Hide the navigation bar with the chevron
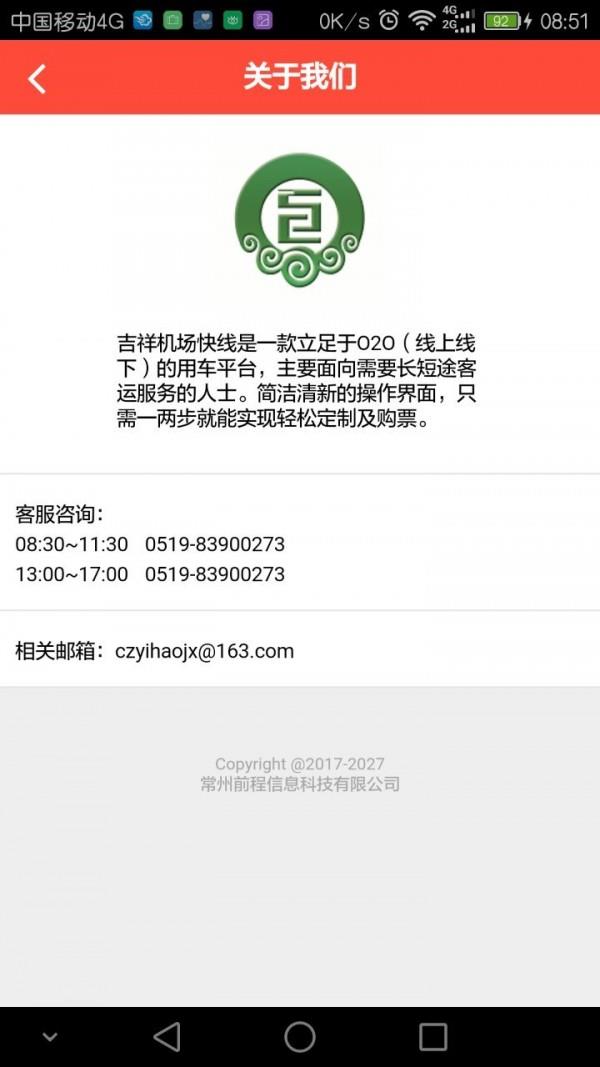This screenshot has height=1067, width=600. point(50,1037)
